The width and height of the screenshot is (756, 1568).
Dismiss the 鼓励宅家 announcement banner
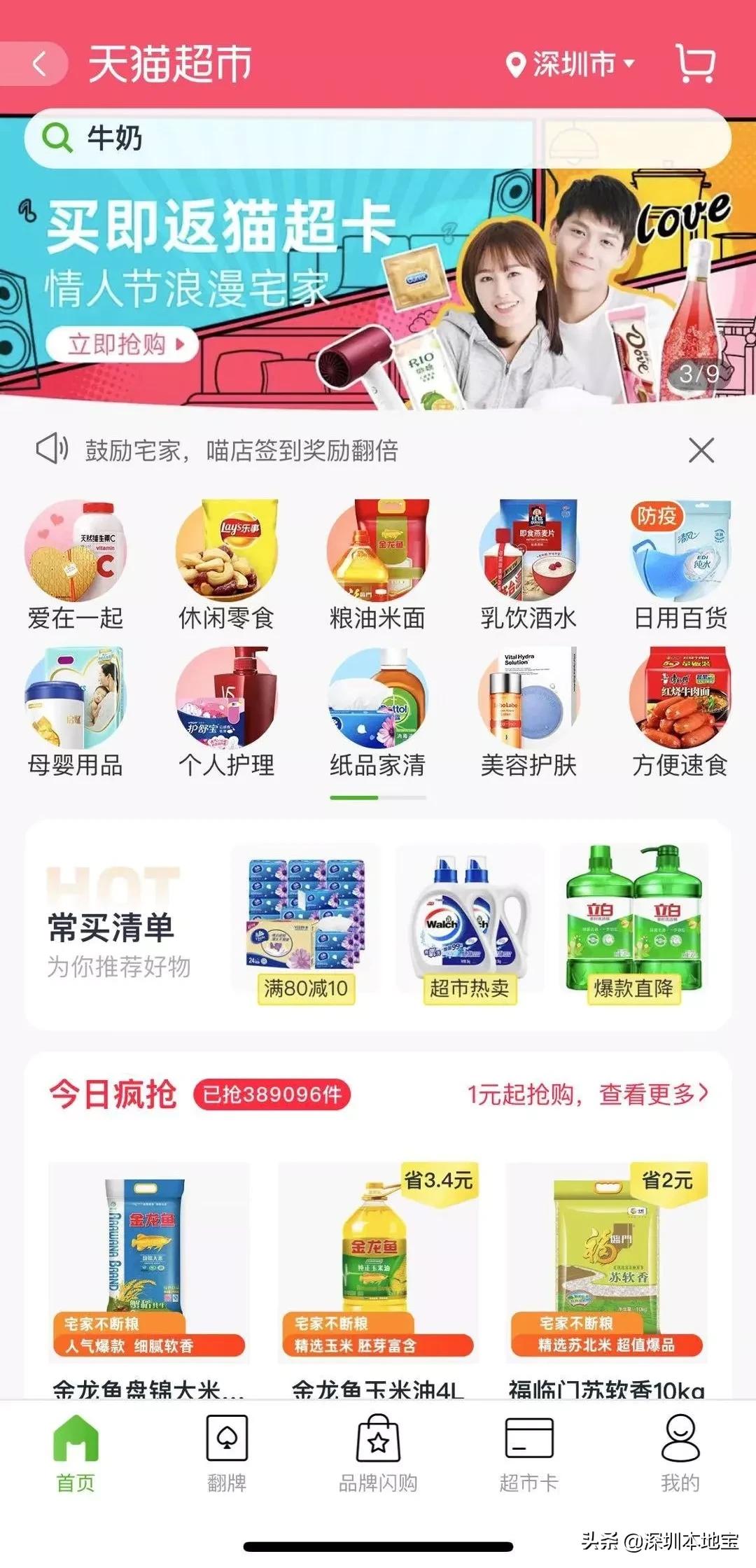[x=702, y=451]
